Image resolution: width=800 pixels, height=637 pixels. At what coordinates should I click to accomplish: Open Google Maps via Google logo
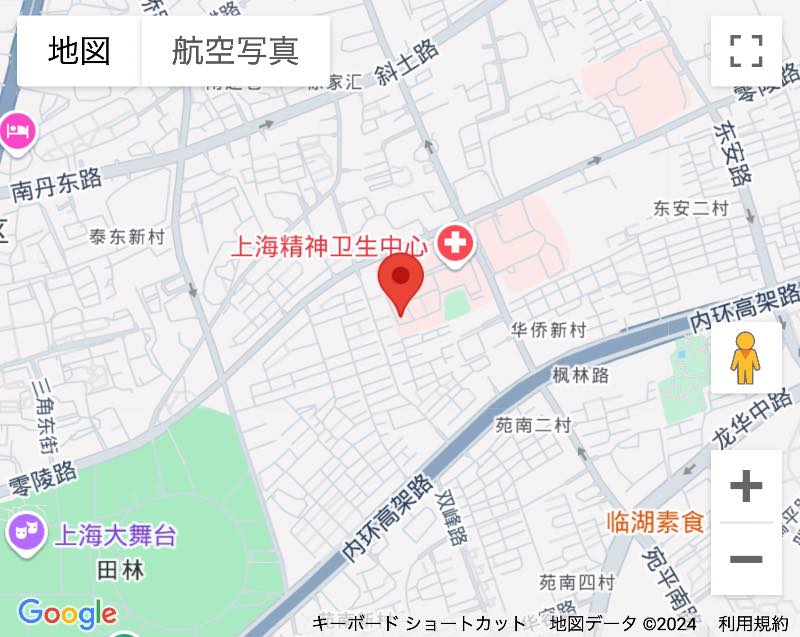click(x=66, y=612)
